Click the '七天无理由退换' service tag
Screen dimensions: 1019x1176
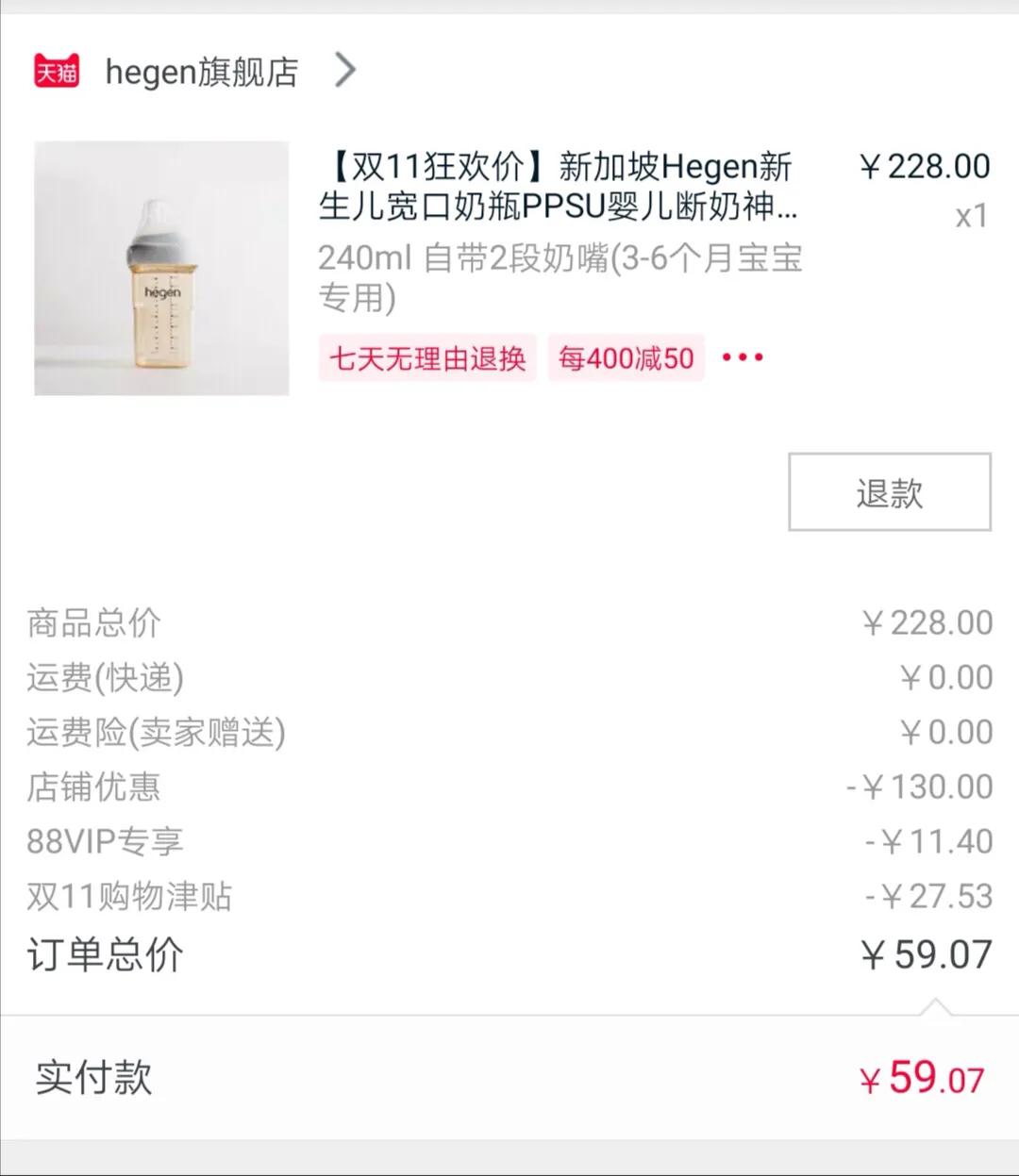pos(426,358)
